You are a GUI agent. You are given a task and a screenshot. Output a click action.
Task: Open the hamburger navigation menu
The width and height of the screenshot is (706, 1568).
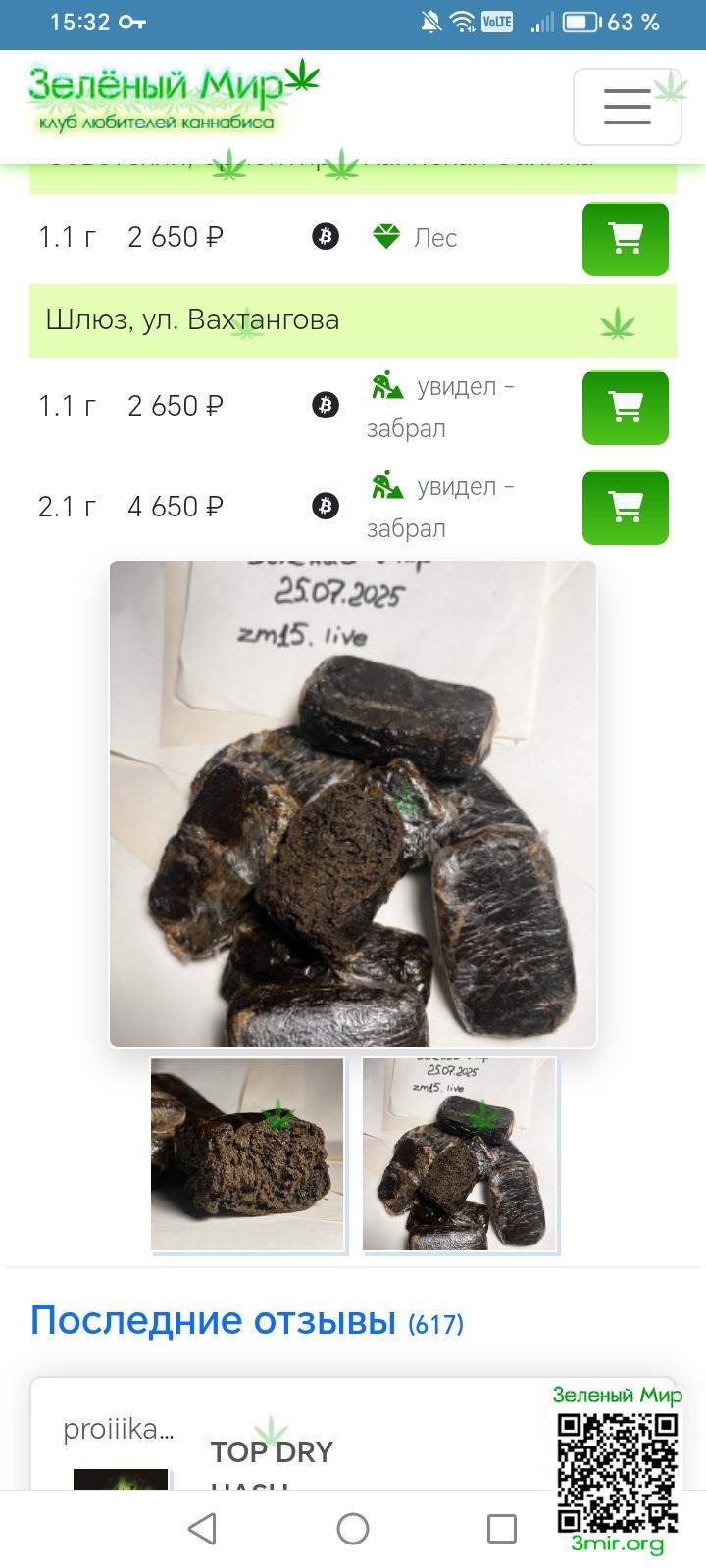pyautogui.click(x=627, y=107)
